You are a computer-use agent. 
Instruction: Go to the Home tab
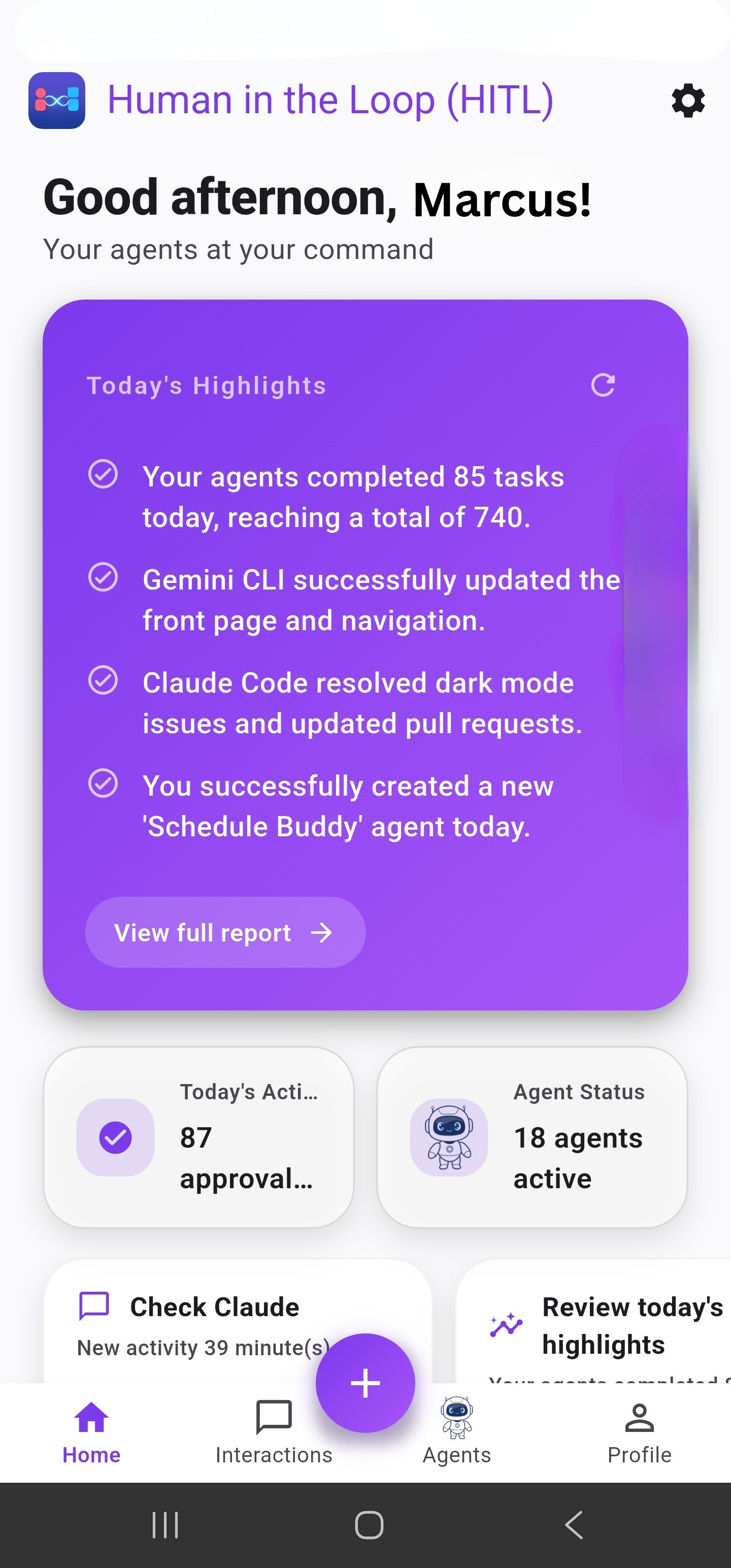pyautogui.click(x=91, y=1430)
